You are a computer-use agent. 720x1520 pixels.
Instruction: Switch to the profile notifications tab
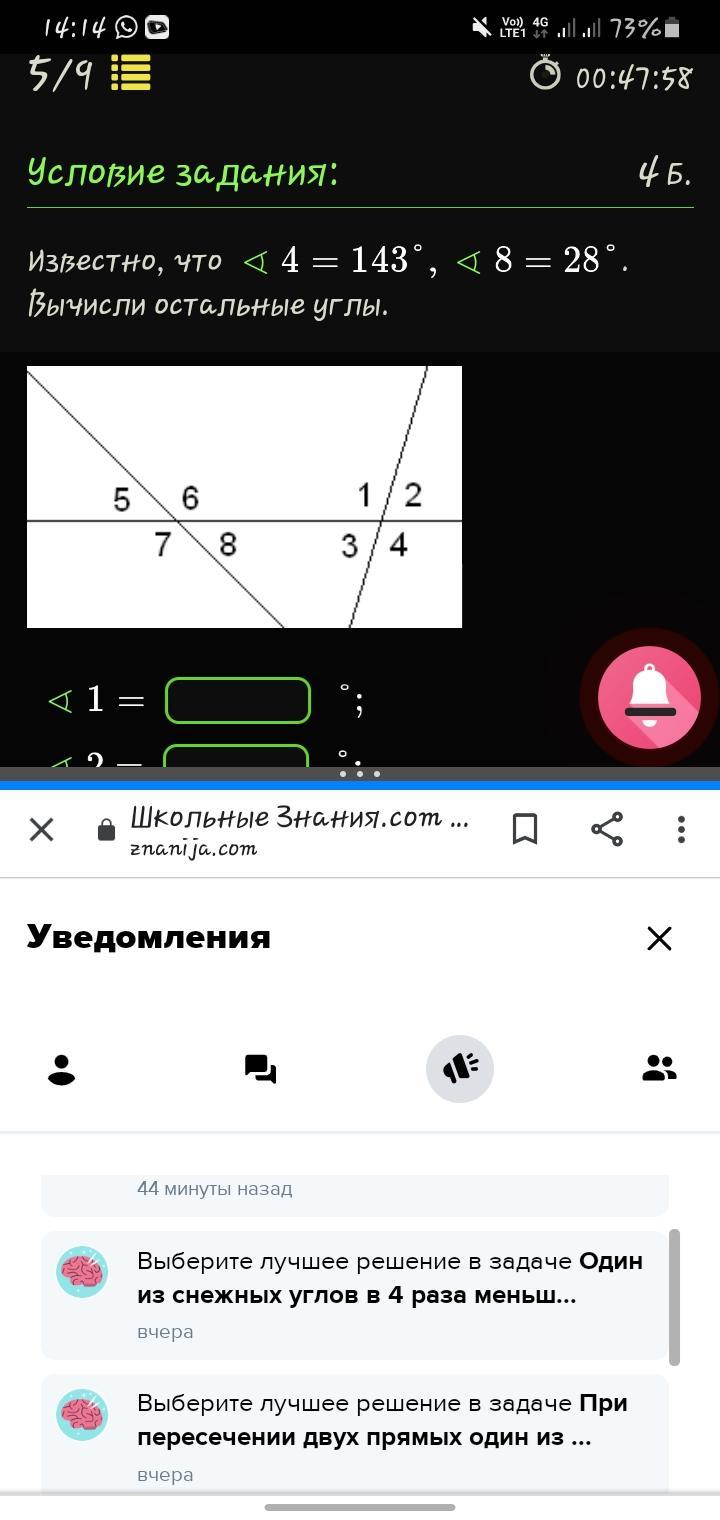tap(62, 1069)
